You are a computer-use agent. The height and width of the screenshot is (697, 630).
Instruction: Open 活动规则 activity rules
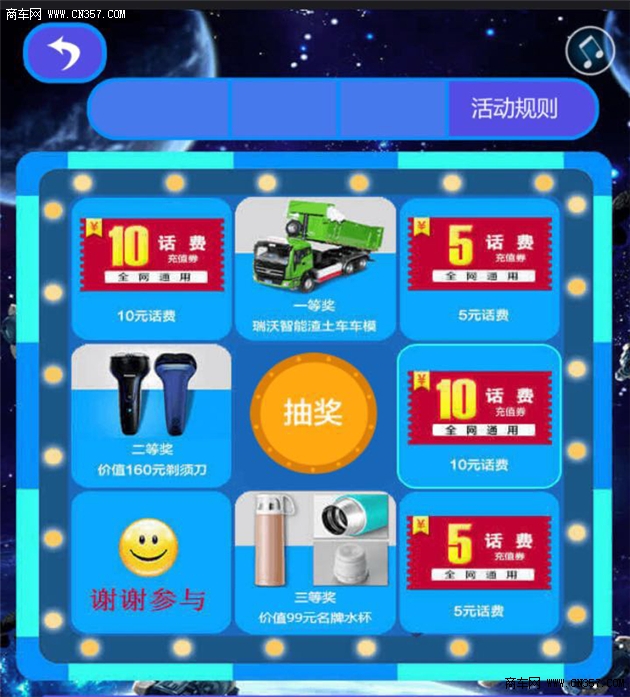(x=515, y=109)
